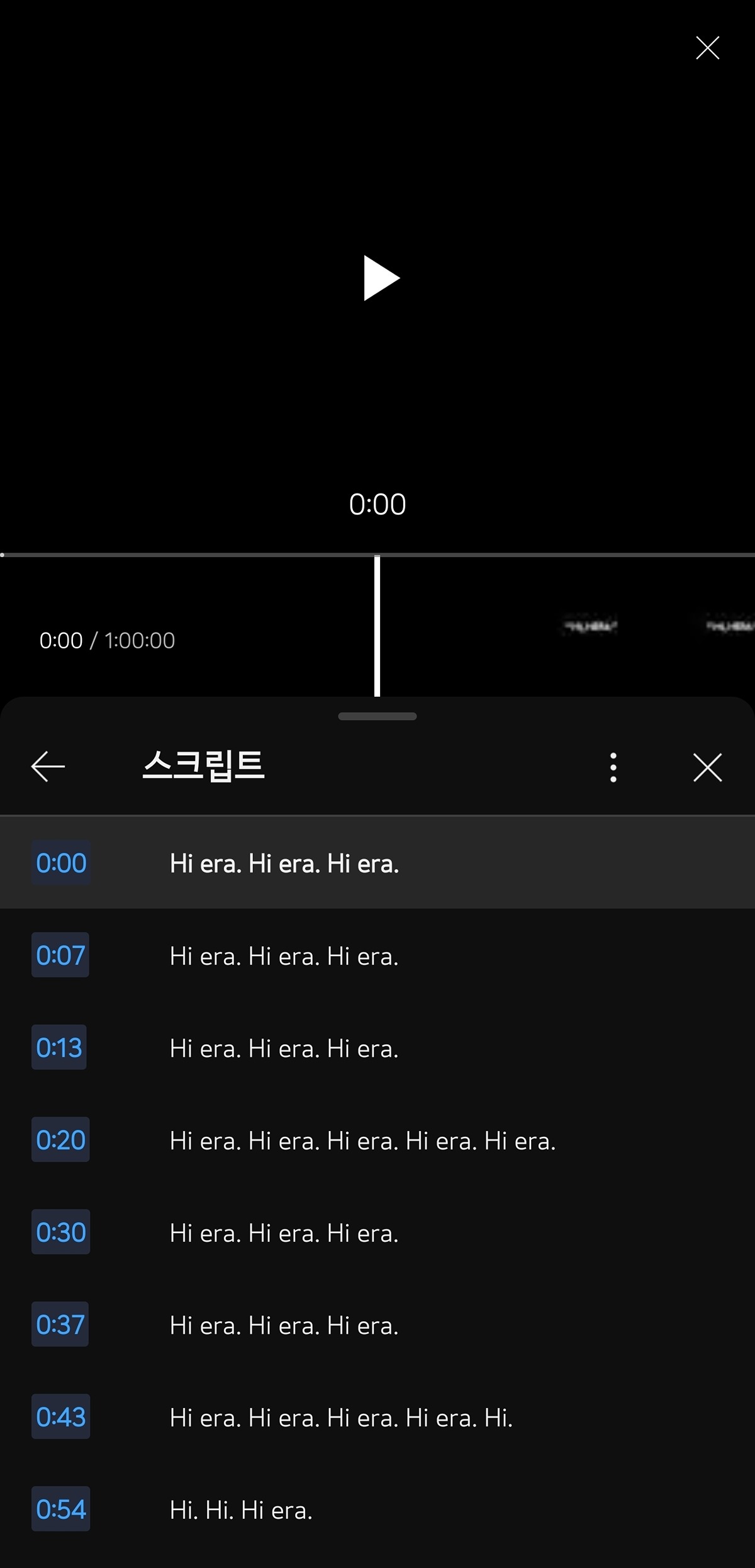755x1568 pixels.
Task: Select the 0:43 transcript line text
Action: 340,1417
